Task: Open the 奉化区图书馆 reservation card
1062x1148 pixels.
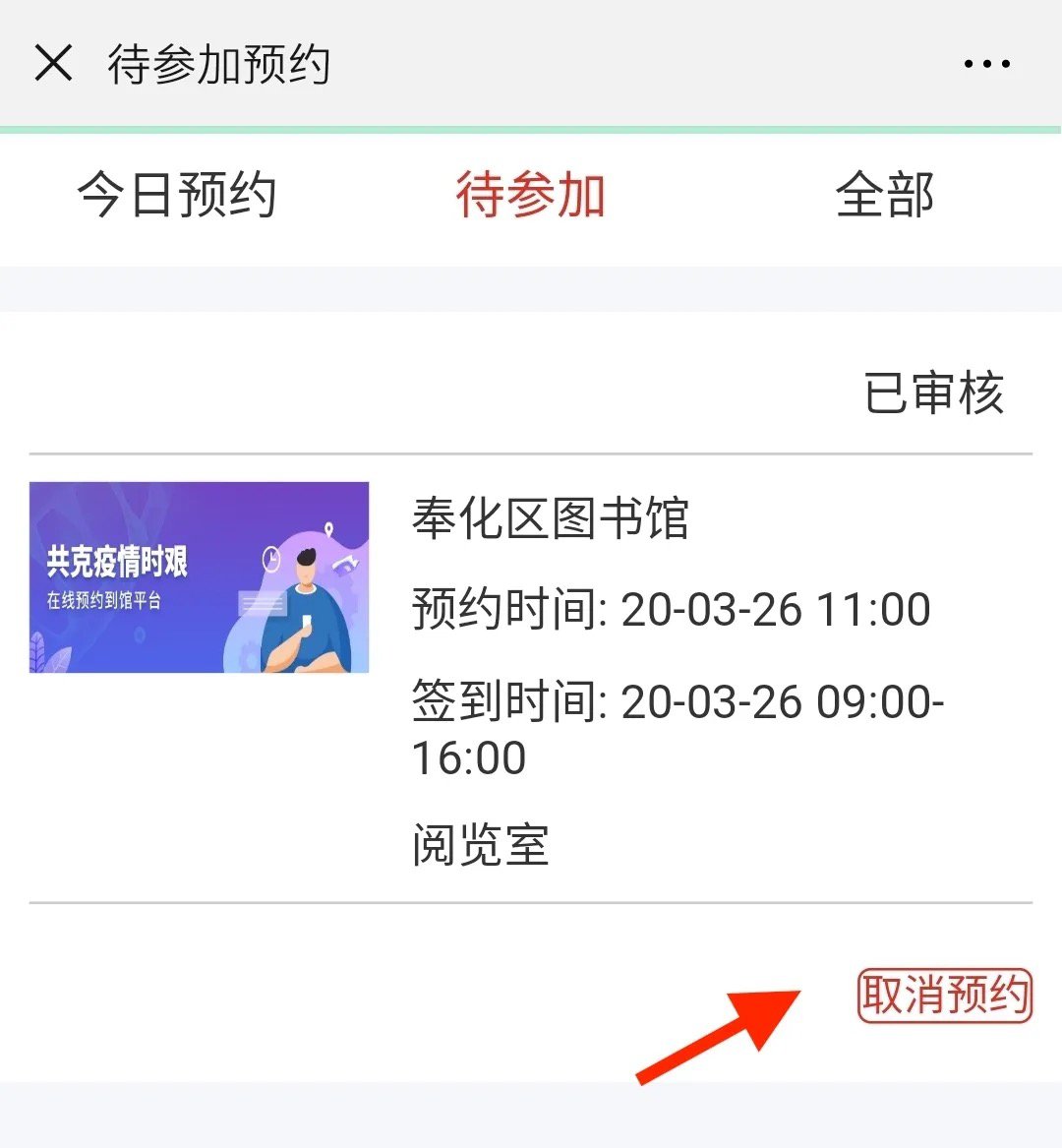Action: pyautogui.click(x=551, y=518)
